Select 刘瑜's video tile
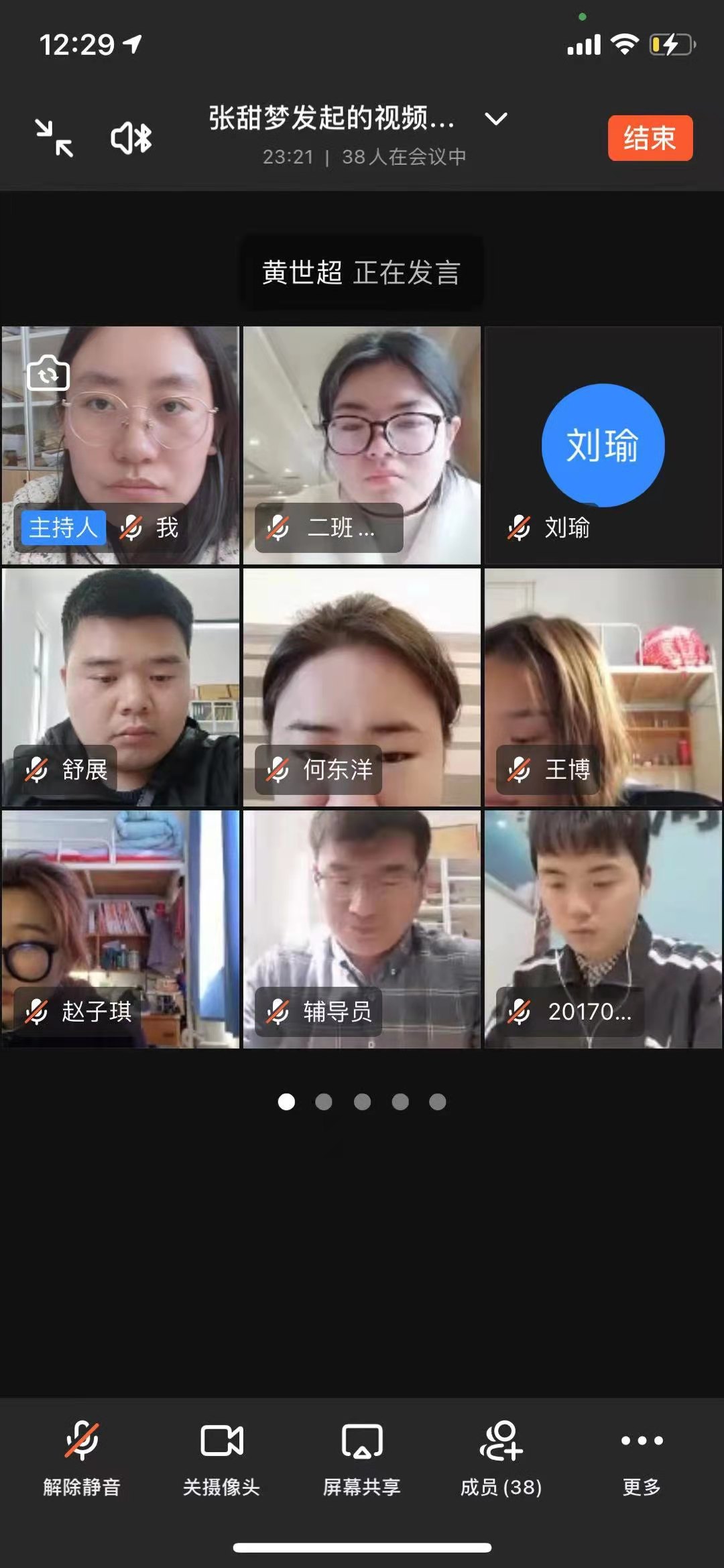 point(603,445)
